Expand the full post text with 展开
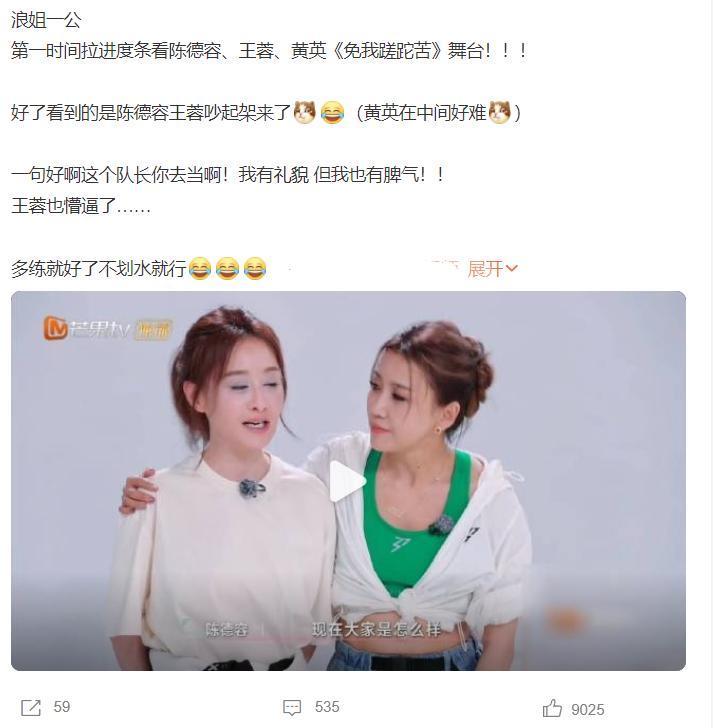This screenshot has height=728, width=713. point(492,269)
